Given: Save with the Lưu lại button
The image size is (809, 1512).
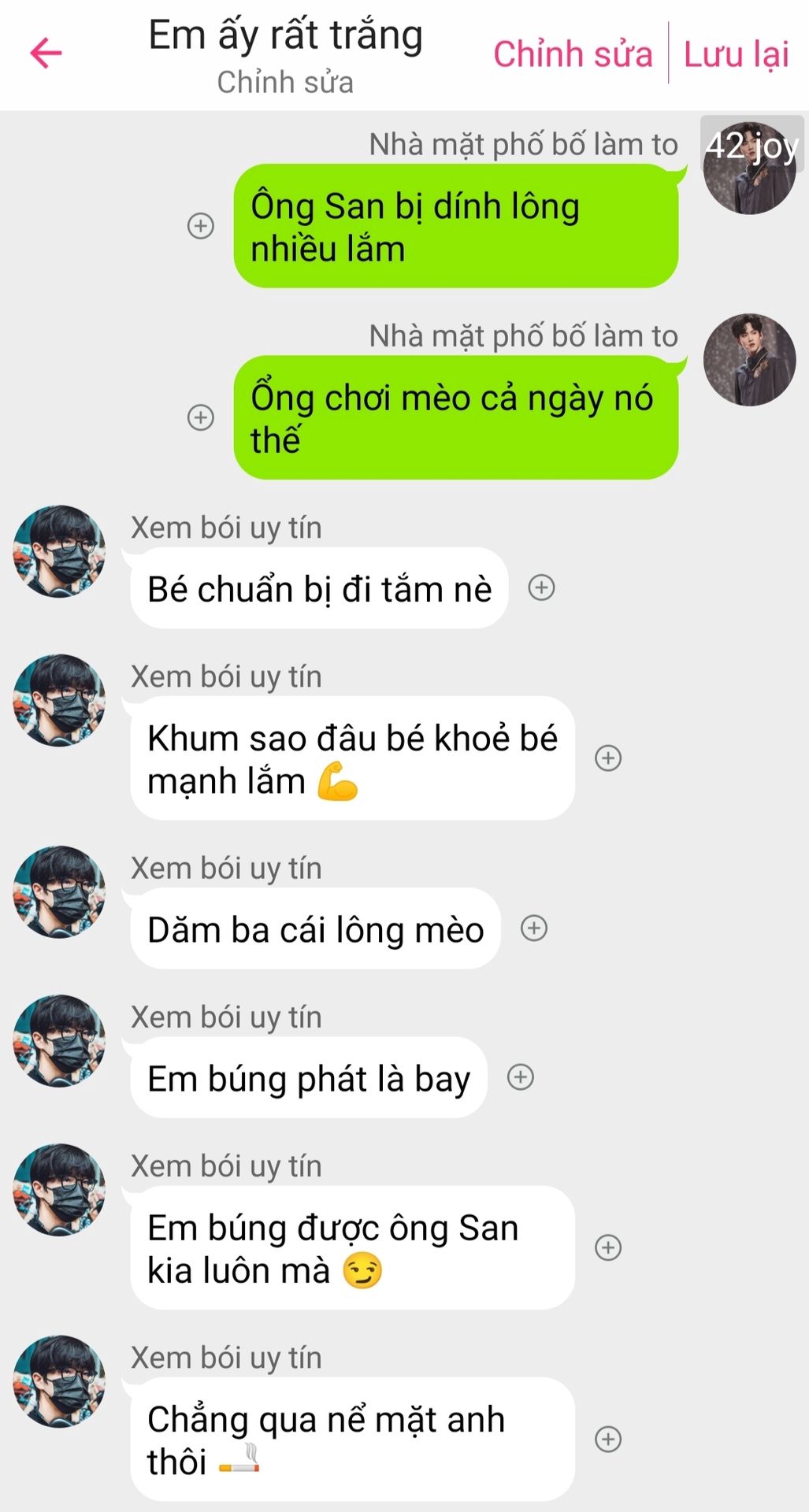Looking at the screenshot, I should point(736,54).
